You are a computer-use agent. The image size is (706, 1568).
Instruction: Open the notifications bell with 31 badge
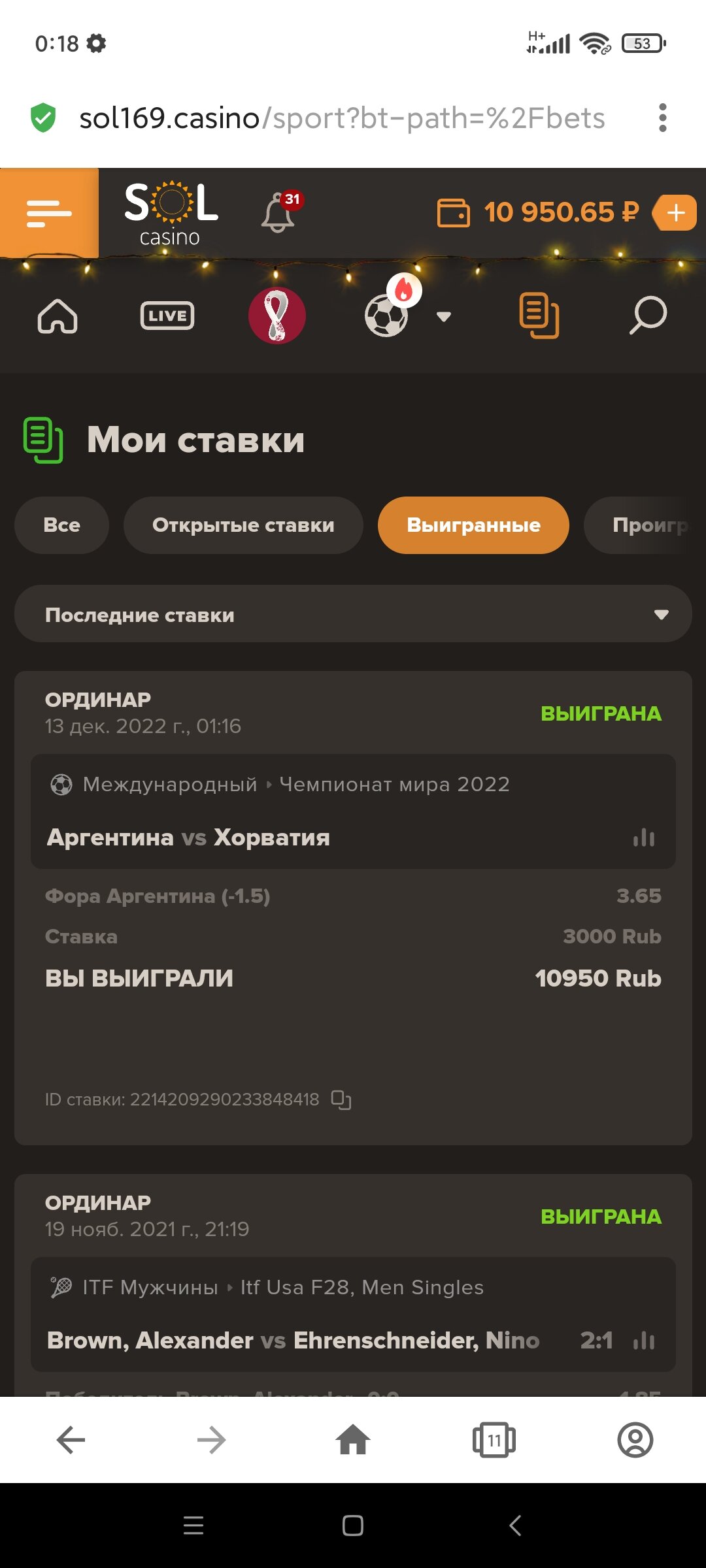pyautogui.click(x=279, y=212)
